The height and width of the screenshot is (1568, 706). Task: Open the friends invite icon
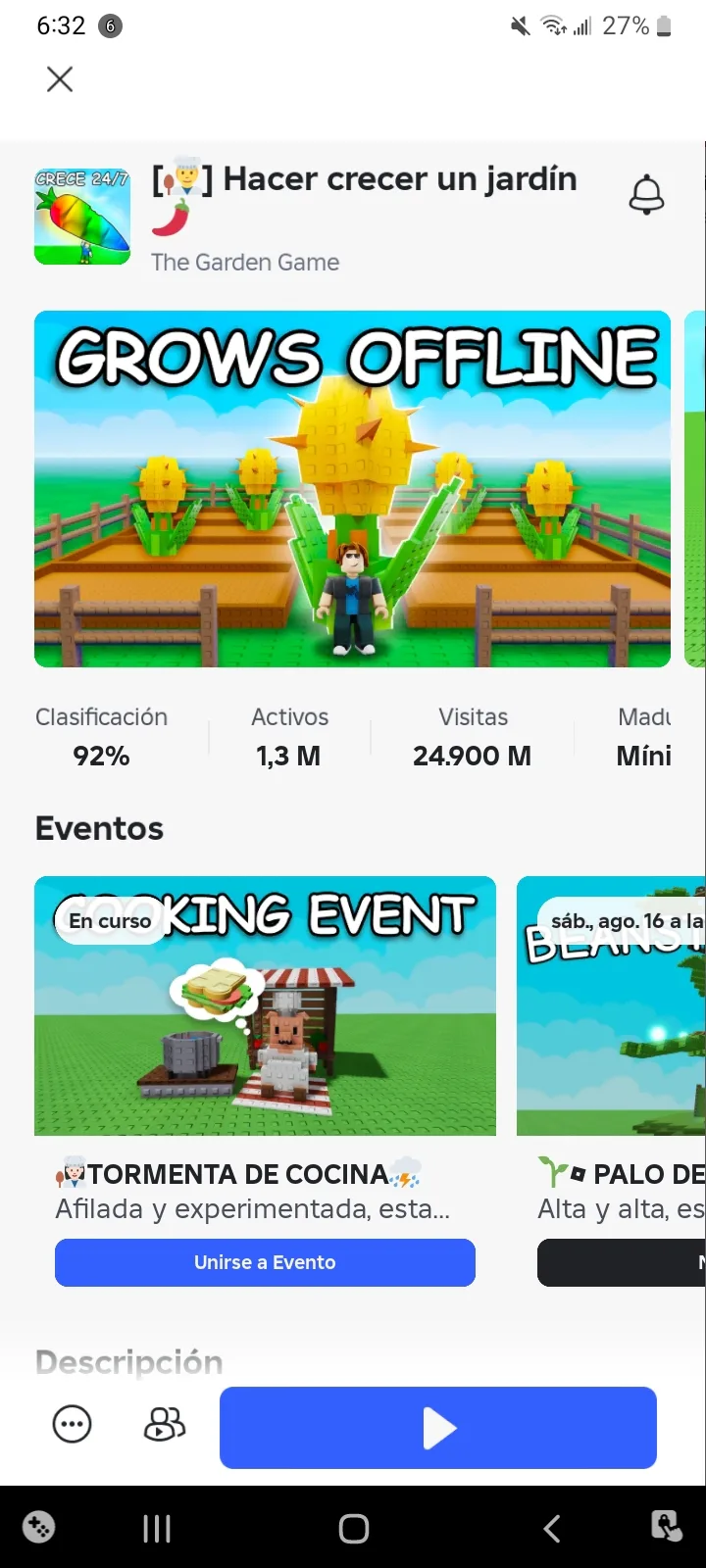coord(164,1424)
